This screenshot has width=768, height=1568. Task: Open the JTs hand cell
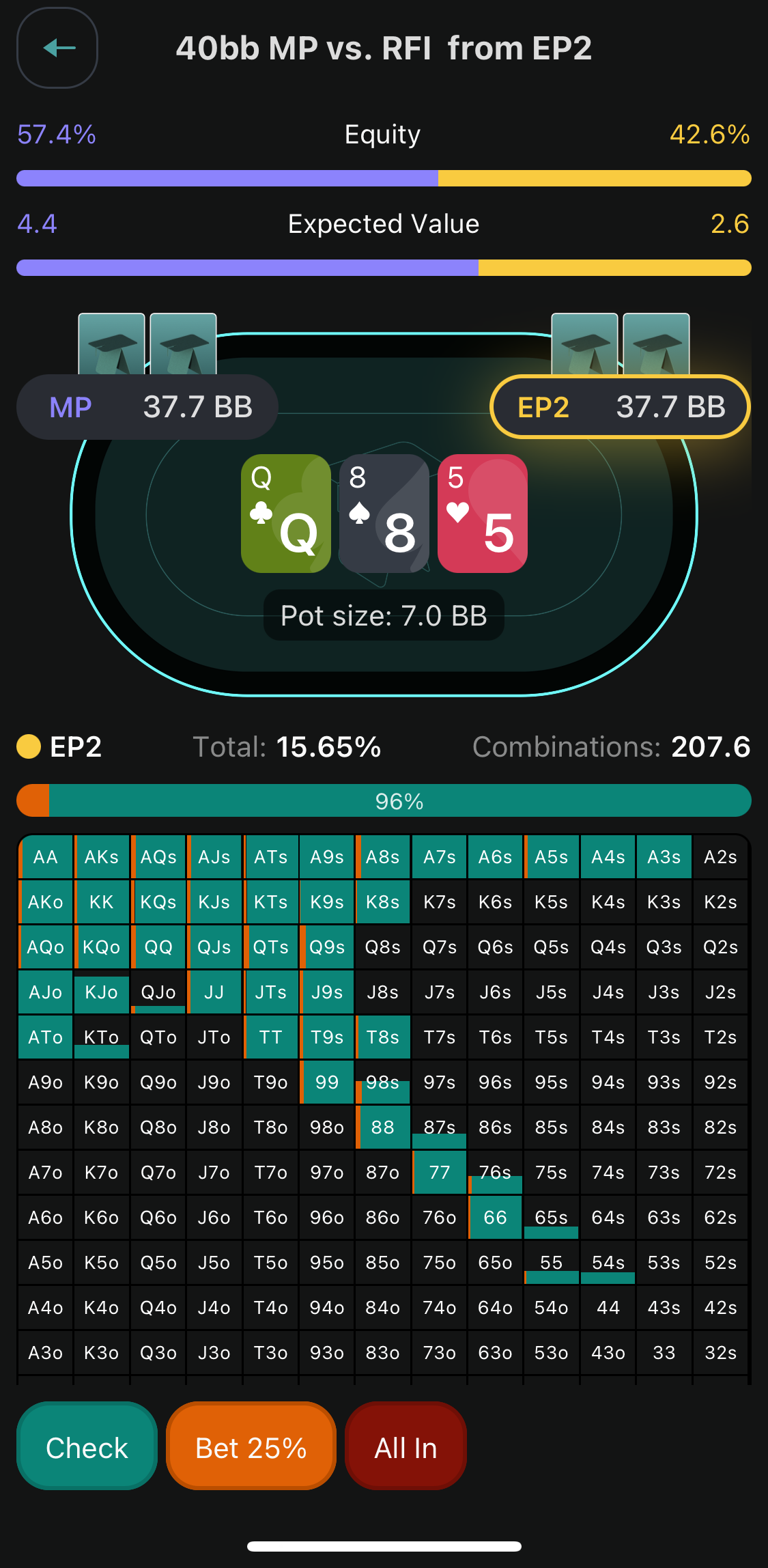tap(271, 992)
